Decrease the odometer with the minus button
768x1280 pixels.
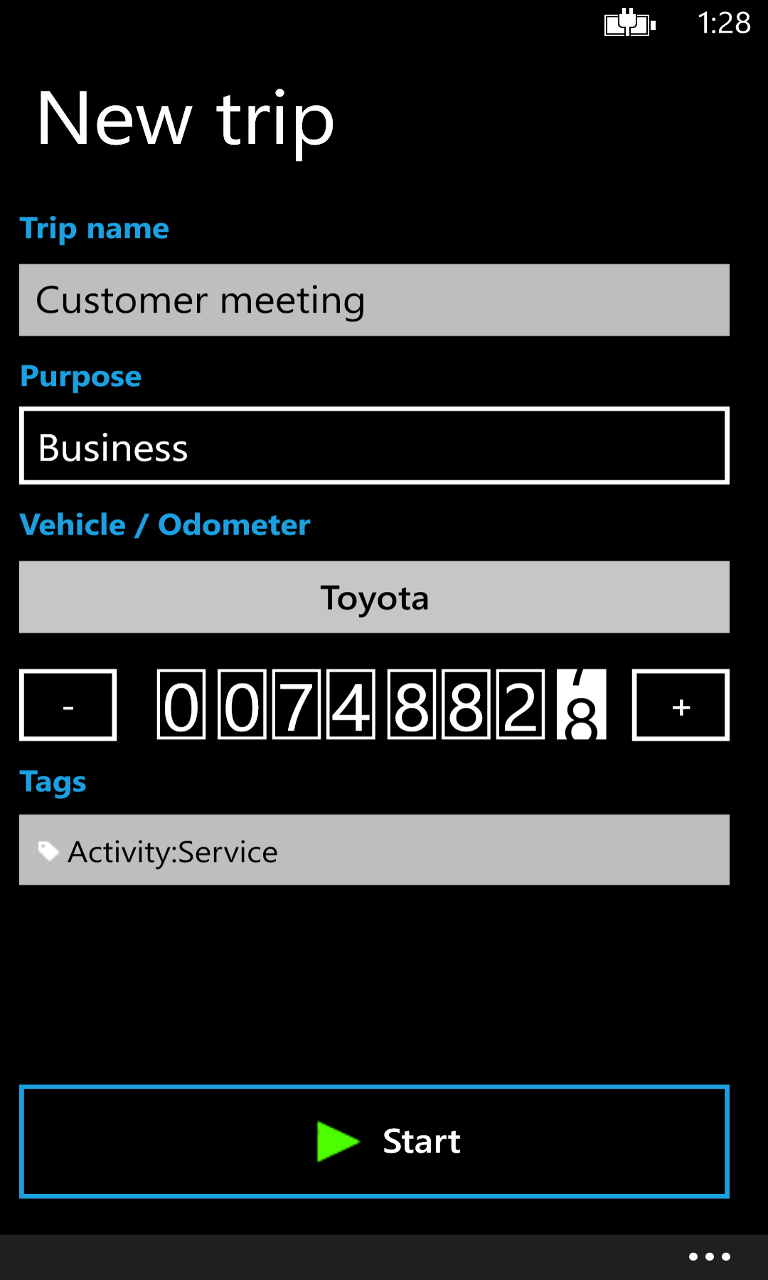(x=68, y=706)
